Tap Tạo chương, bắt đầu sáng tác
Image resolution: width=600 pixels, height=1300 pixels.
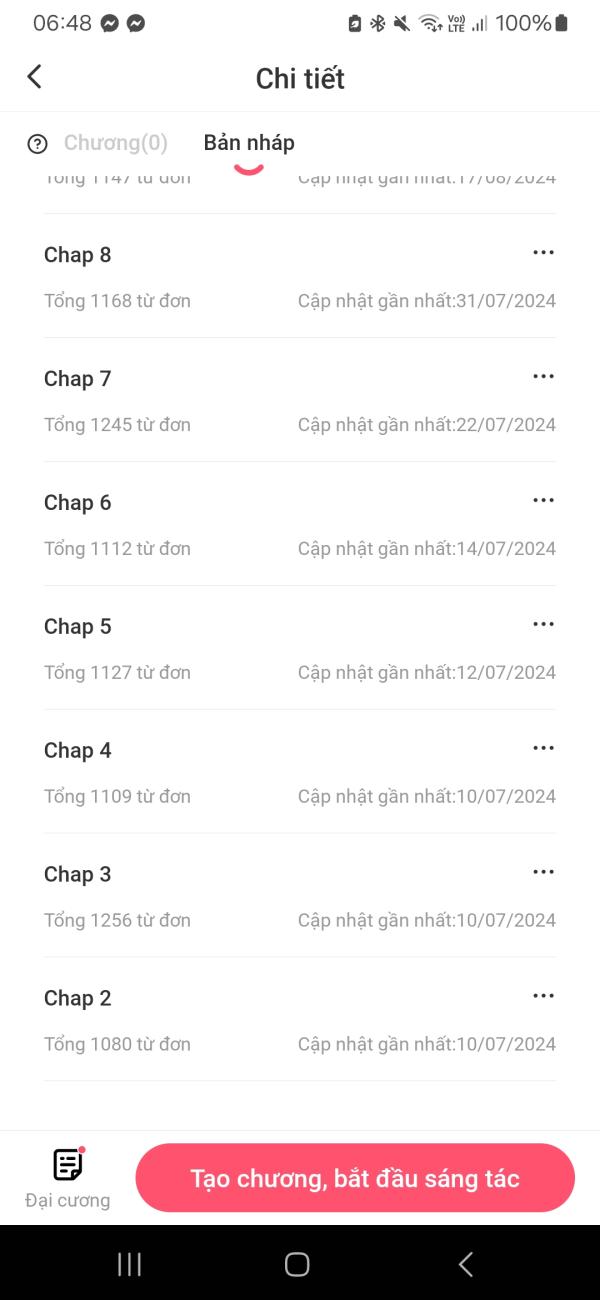(355, 1178)
